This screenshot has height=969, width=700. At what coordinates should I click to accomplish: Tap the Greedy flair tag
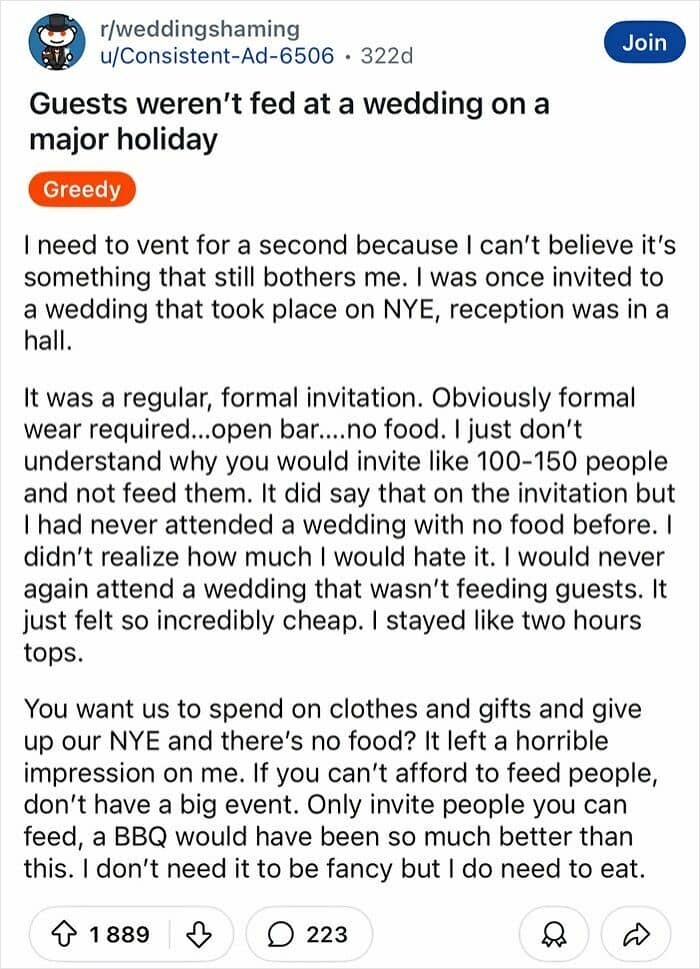point(82,190)
